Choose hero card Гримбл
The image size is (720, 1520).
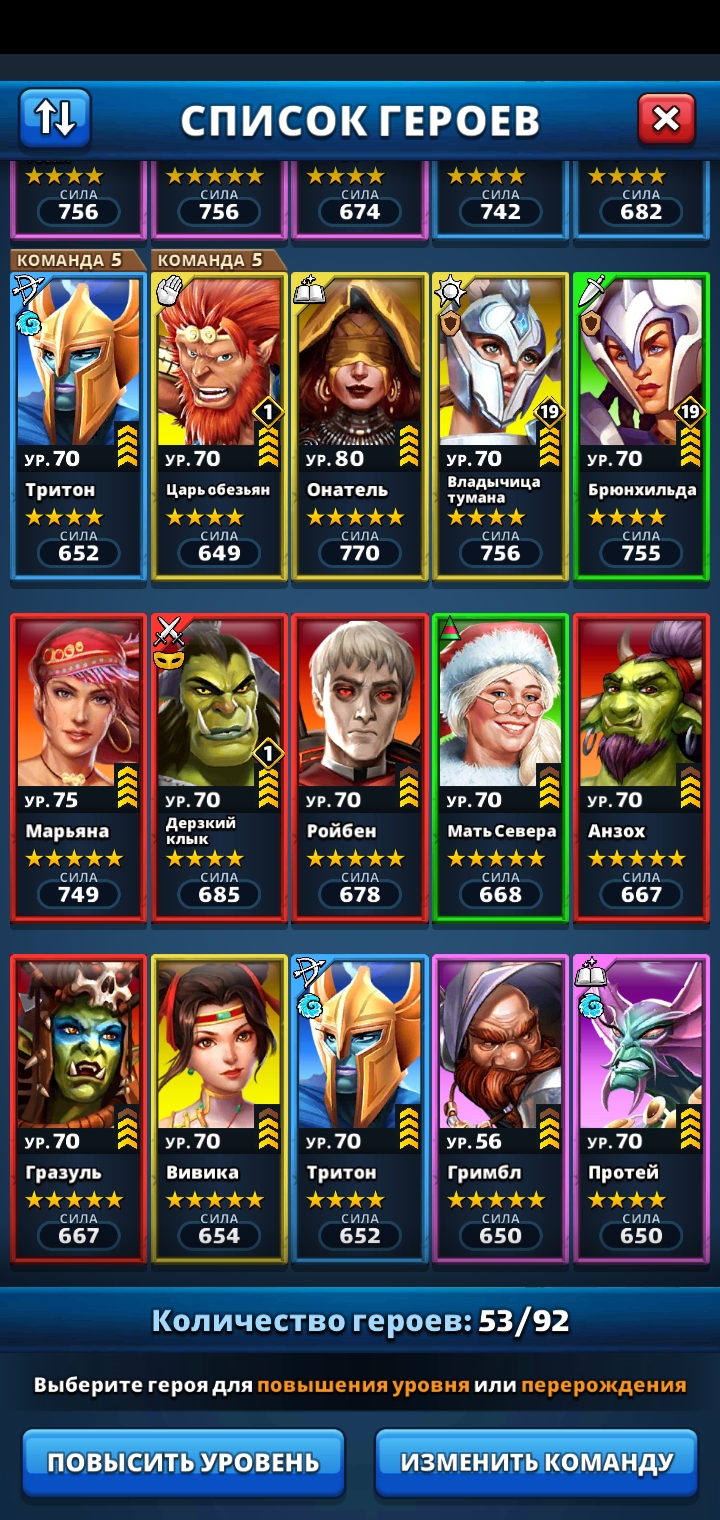500,1107
